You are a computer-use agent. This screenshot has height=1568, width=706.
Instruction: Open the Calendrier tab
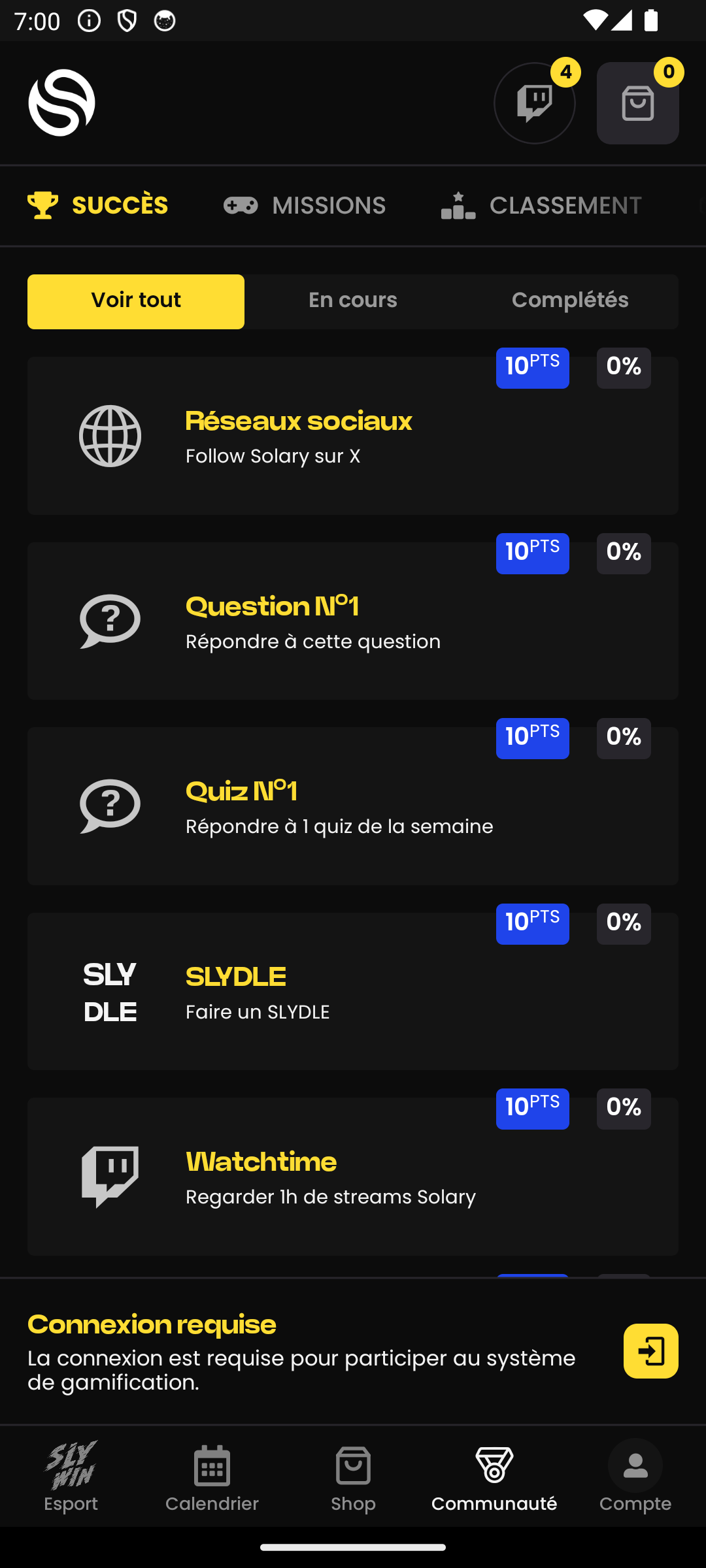coord(212,1477)
